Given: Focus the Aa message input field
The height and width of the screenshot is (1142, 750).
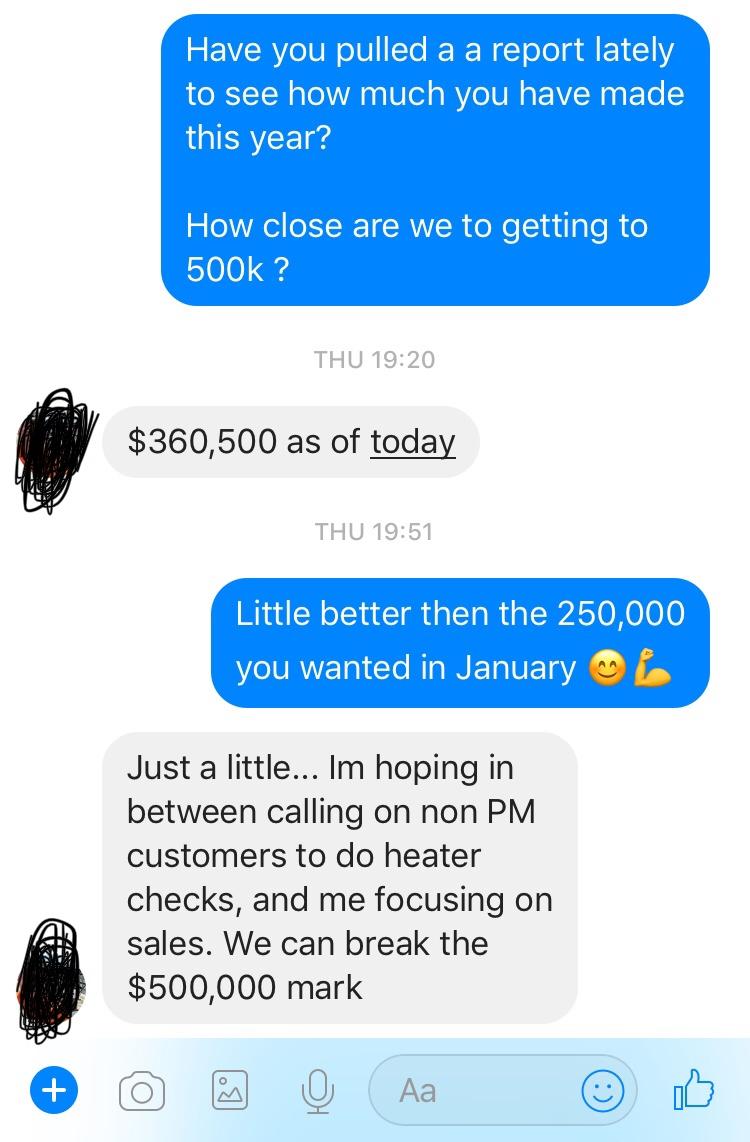Looking at the screenshot, I should 480,1090.
